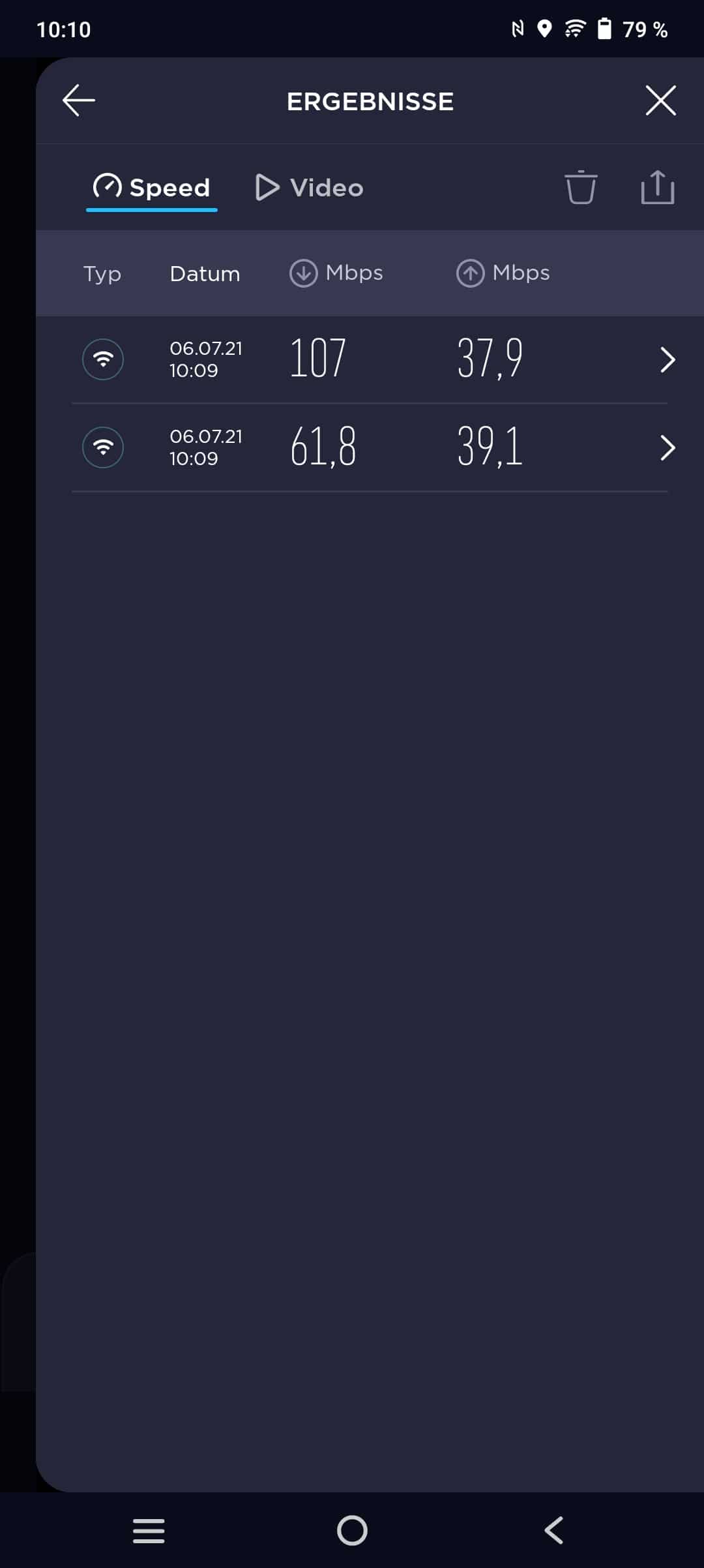Sort by download Mbps column
704x1568 pixels.
(336, 273)
